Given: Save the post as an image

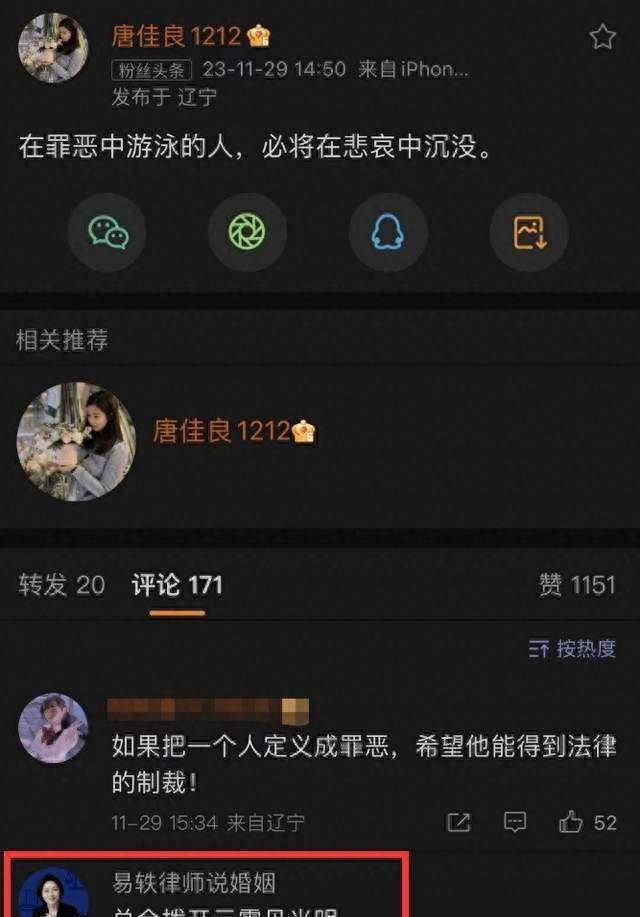Looking at the screenshot, I should 528,232.
